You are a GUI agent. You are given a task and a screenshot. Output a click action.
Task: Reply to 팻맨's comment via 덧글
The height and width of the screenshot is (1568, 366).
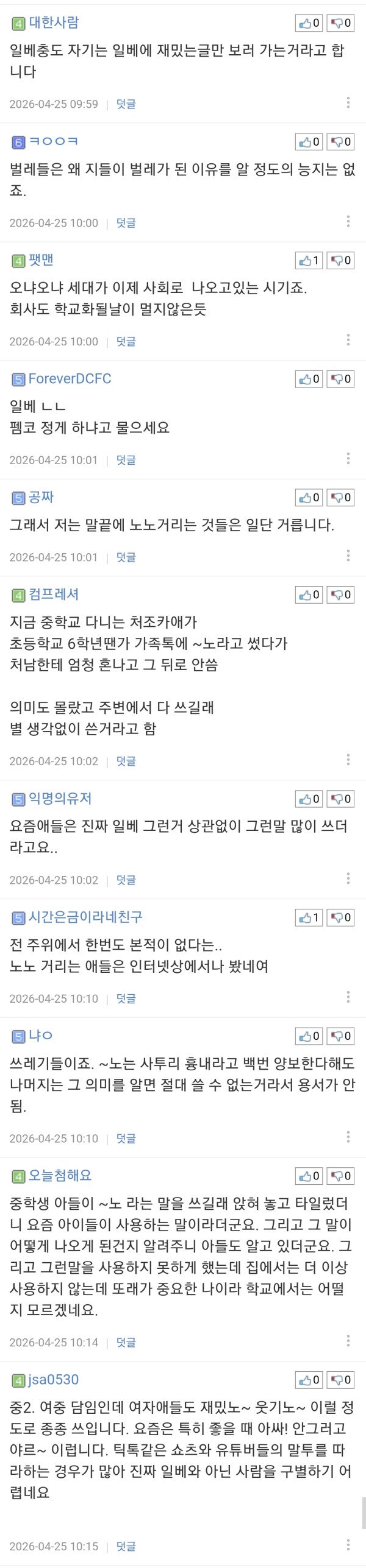[x=126, y=341]
